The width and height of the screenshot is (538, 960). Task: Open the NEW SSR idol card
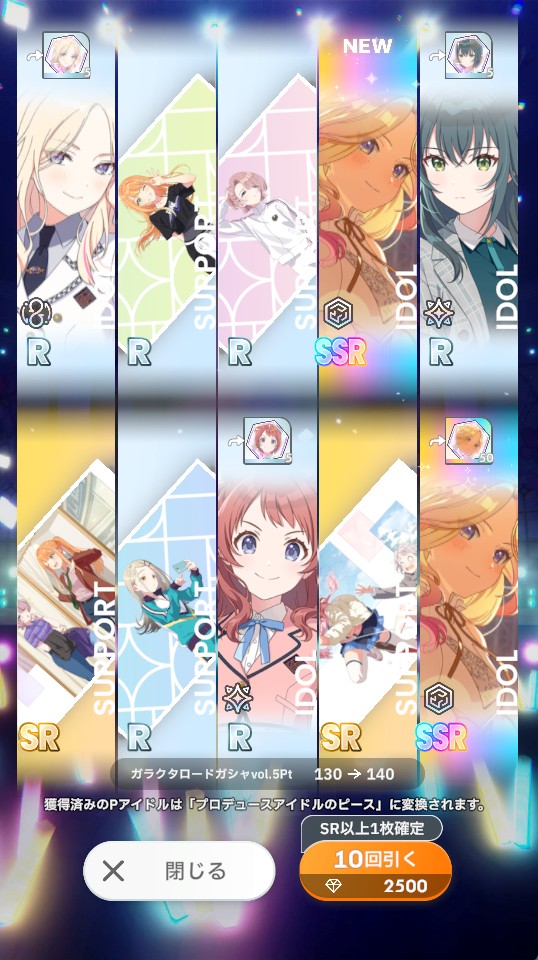[367, 208]
